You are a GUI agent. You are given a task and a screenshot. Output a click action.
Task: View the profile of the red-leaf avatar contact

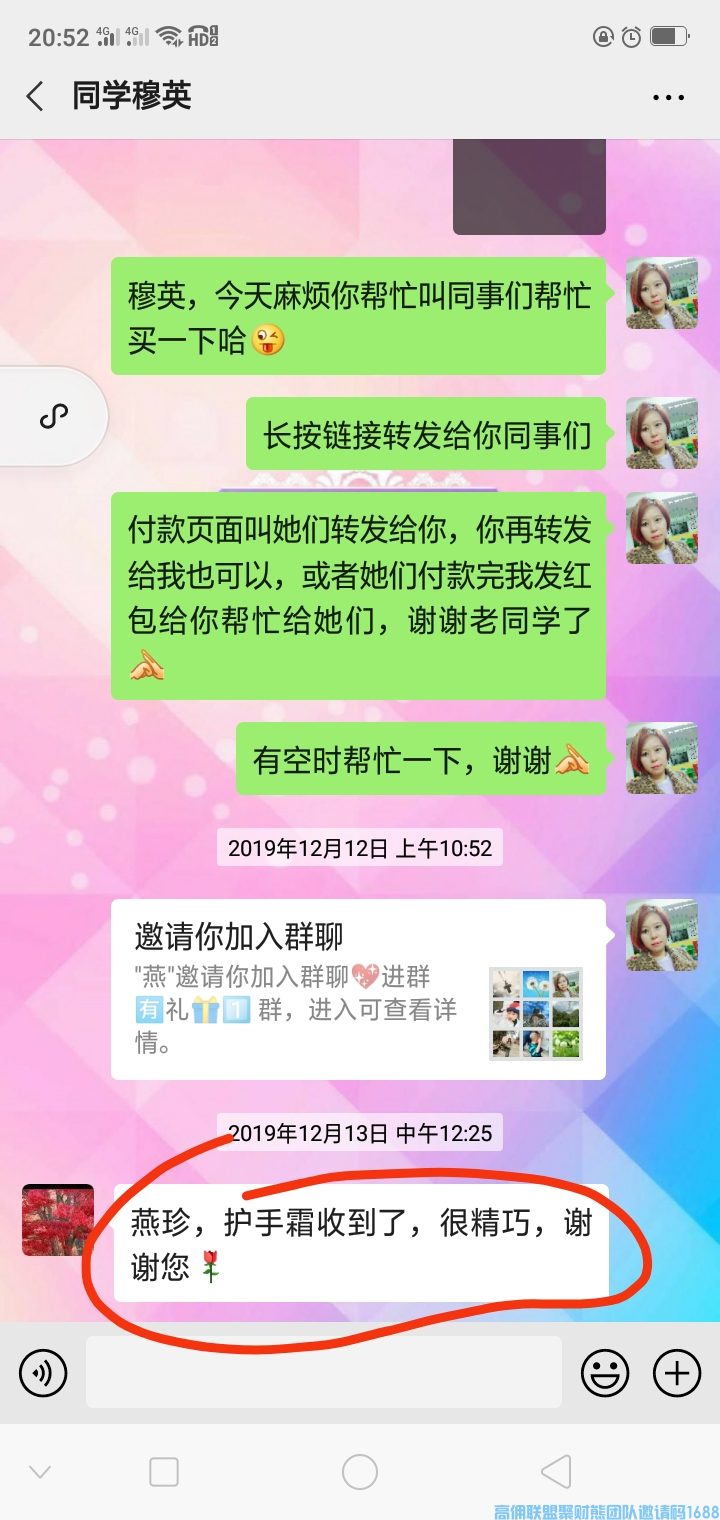coord(58,1220)
